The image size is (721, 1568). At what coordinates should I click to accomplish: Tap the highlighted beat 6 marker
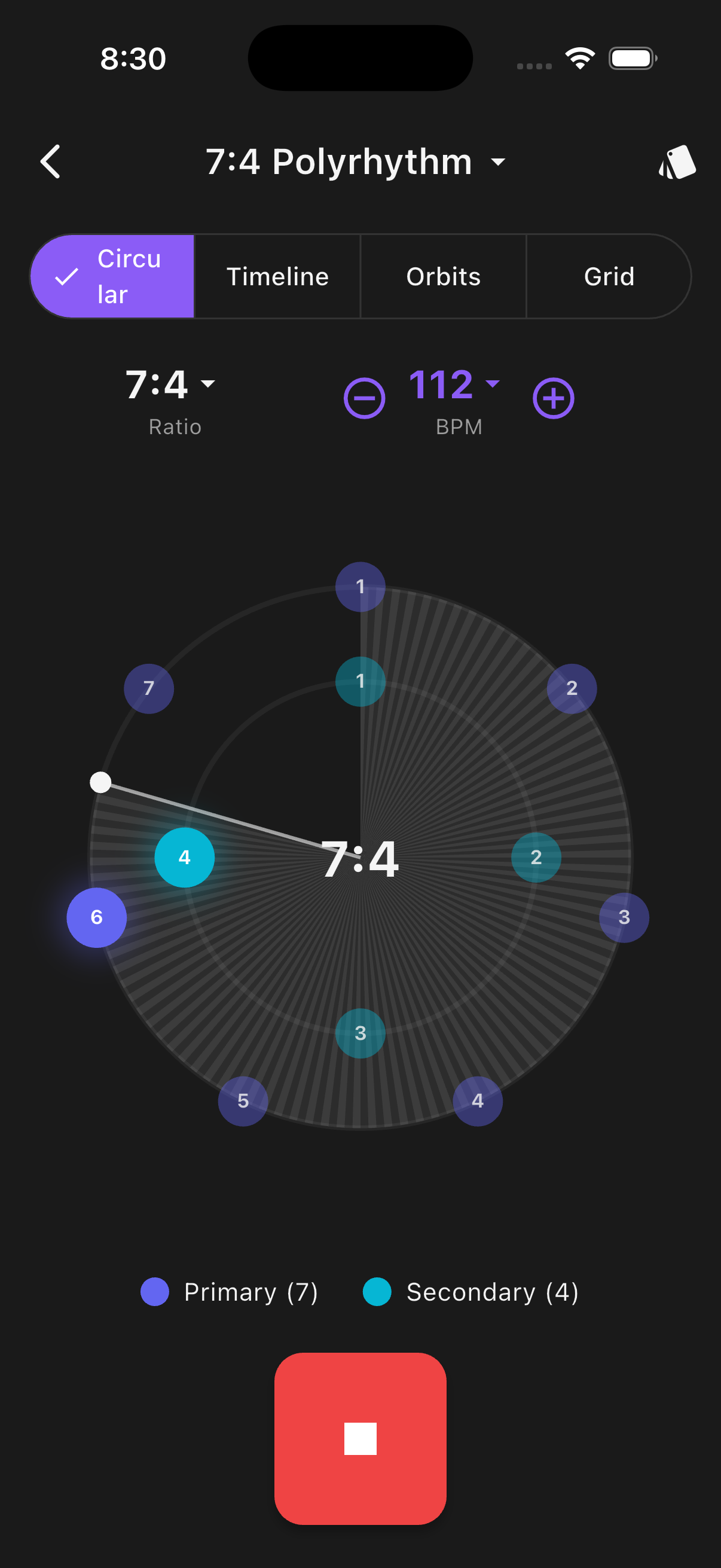click(x=96, y=917)
